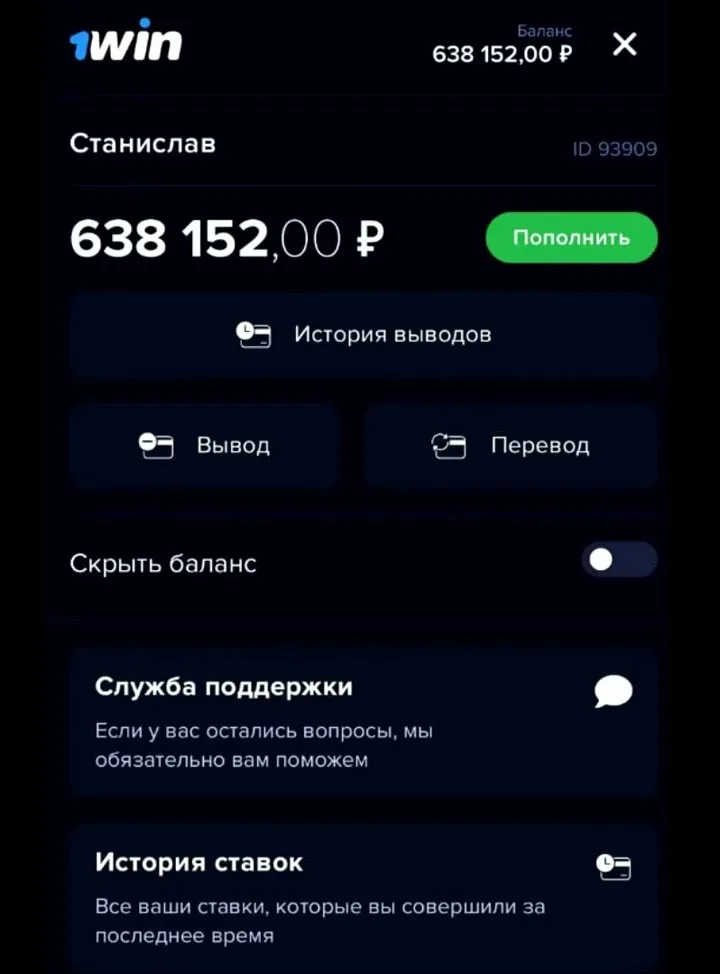
Task: Switch on the balance visibility toggle
Action: pos(619,560)
